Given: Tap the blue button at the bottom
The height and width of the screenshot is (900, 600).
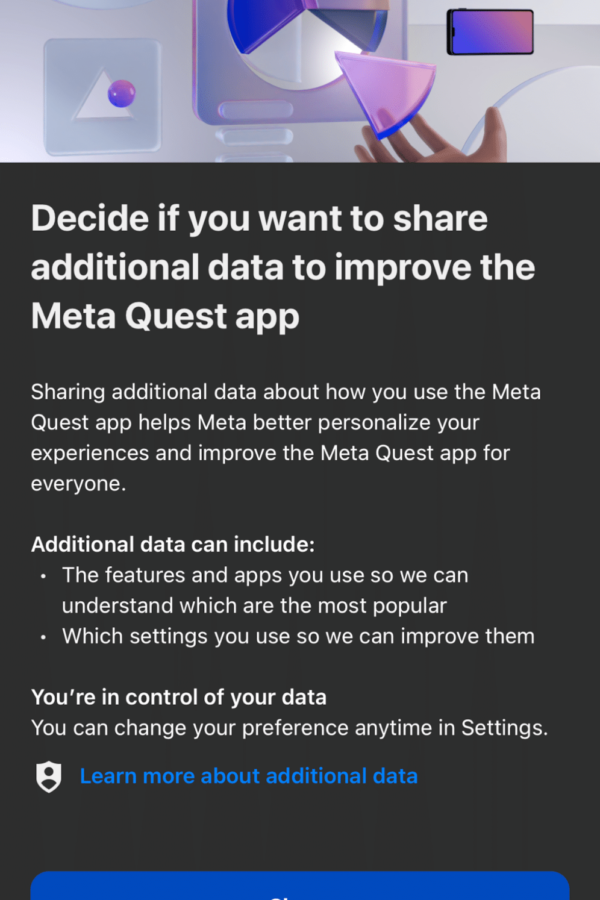Looking at the screenshot, I should (x=300, y=886).
